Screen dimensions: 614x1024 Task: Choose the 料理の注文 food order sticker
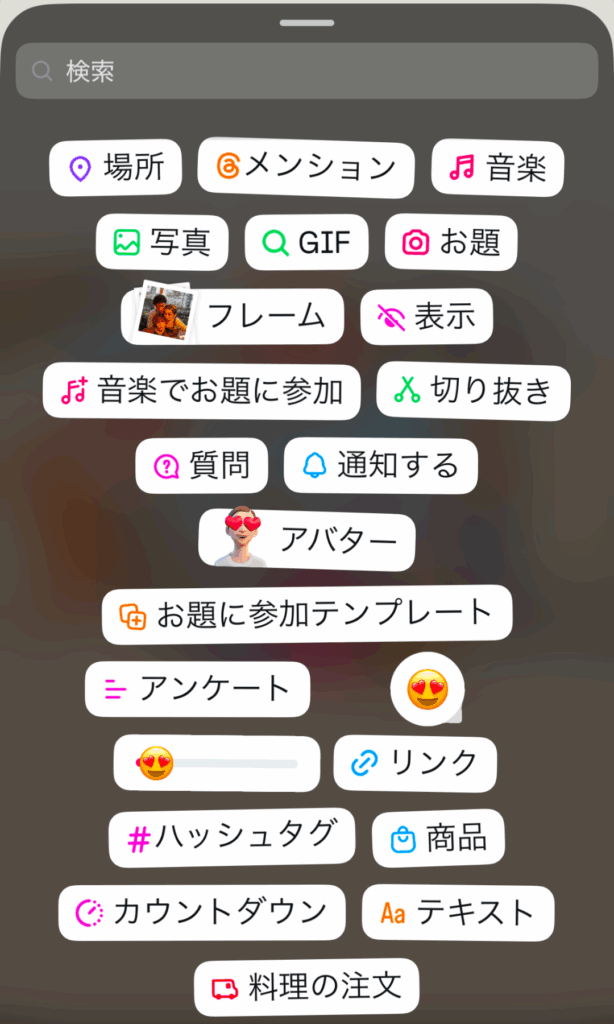point(306,987)
